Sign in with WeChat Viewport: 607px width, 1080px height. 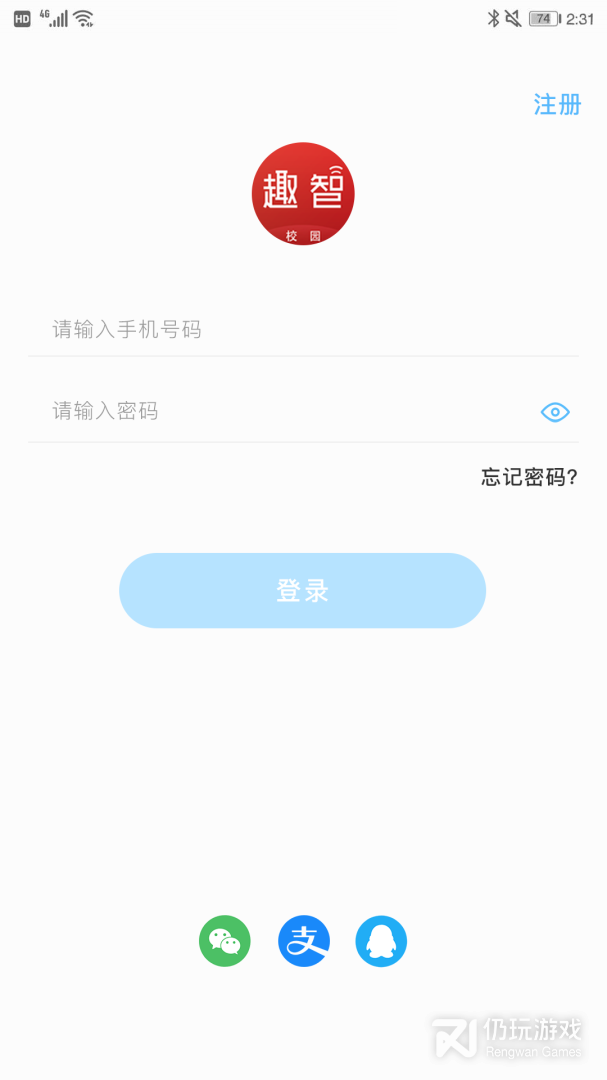pos(225,942)
